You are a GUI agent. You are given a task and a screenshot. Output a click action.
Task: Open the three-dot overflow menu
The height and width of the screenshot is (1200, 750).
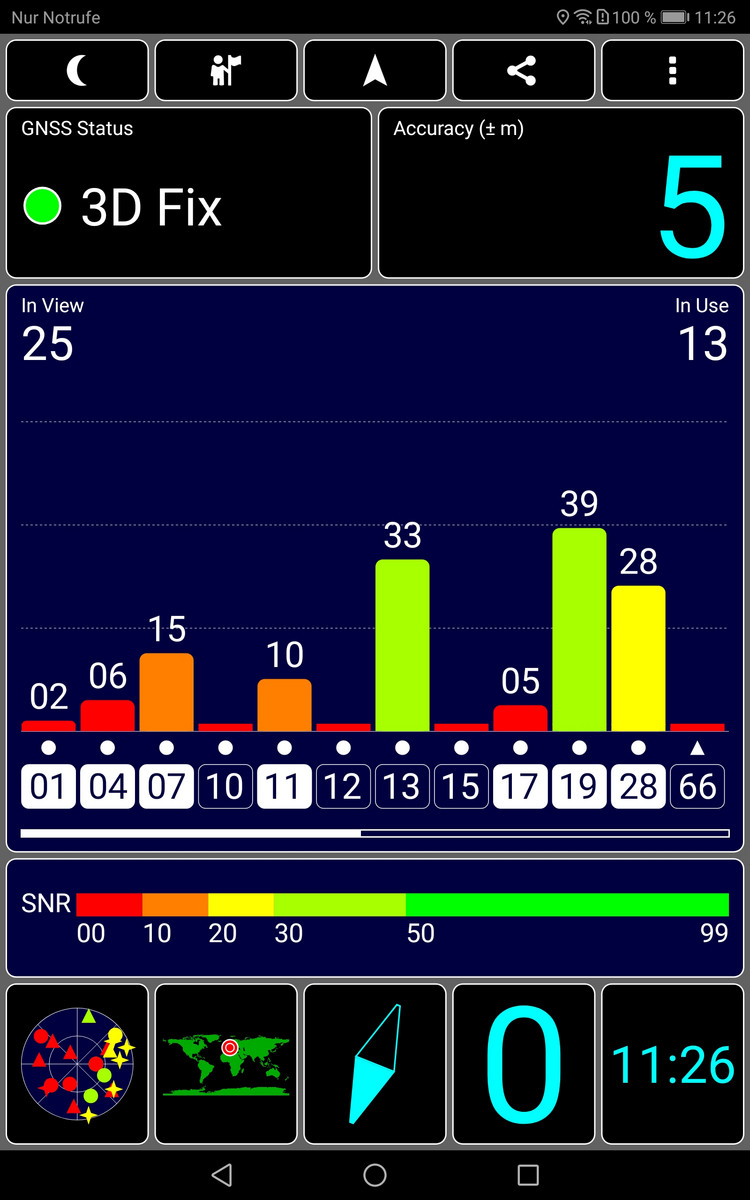[672, 70]
